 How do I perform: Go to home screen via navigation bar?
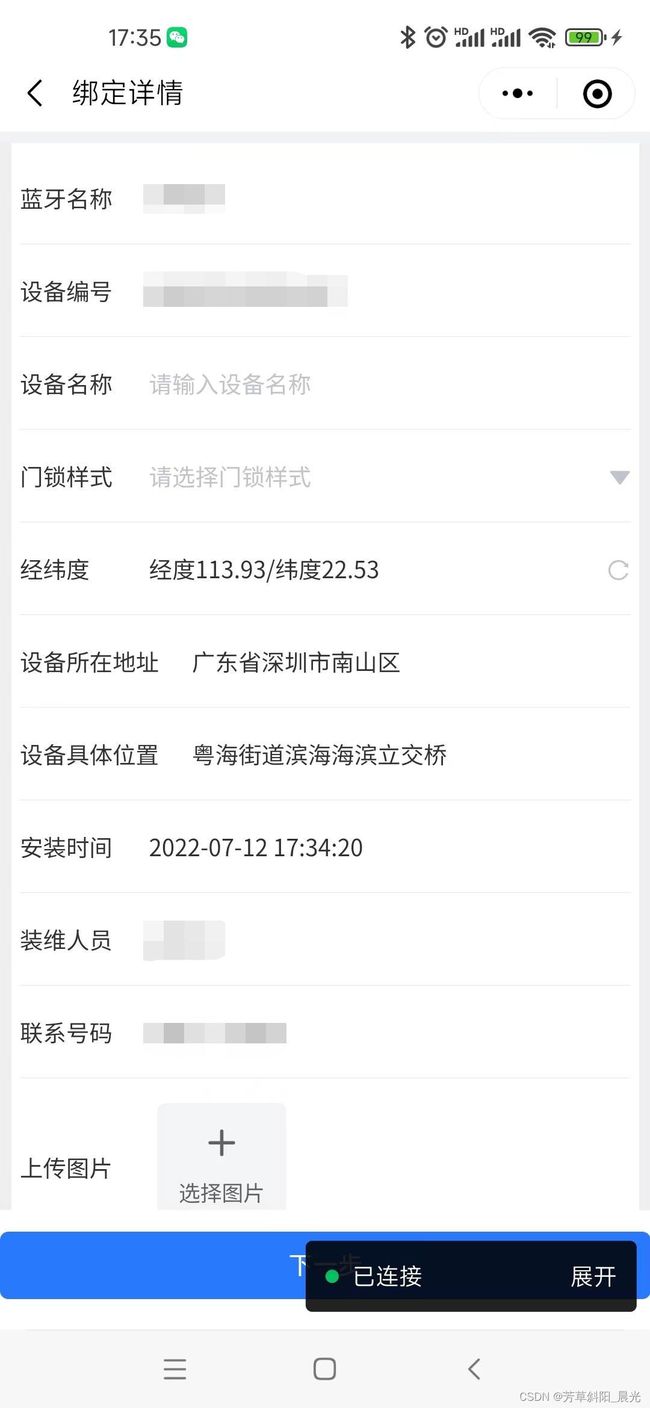pos(324,1369)
